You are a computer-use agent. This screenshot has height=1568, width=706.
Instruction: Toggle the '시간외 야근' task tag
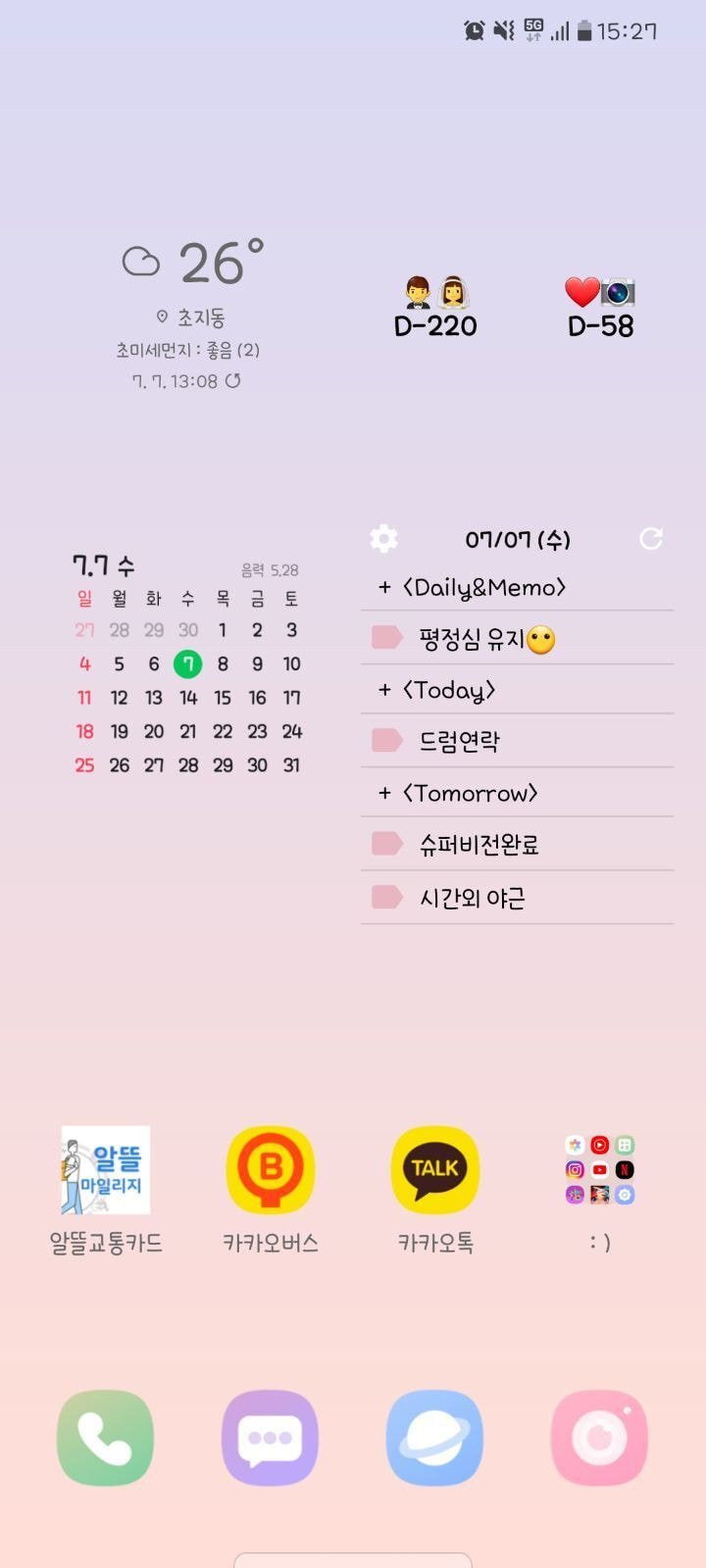384,897
